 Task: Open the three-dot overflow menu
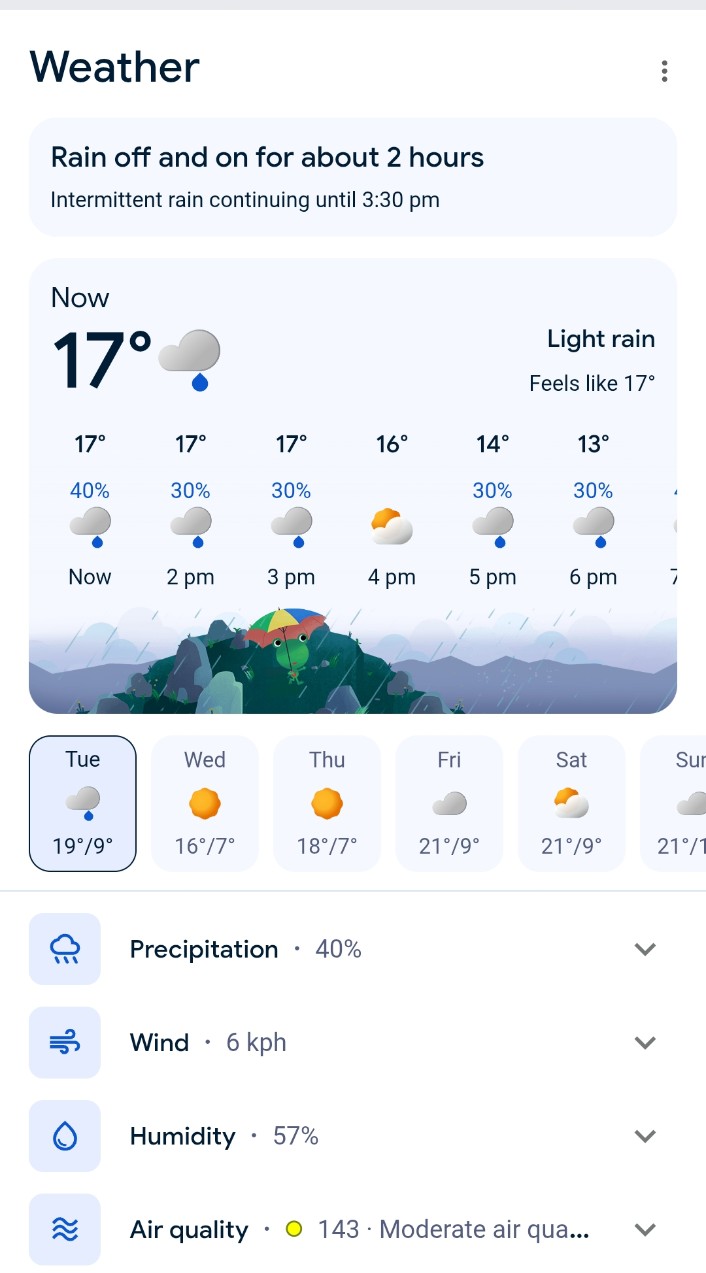664,71
